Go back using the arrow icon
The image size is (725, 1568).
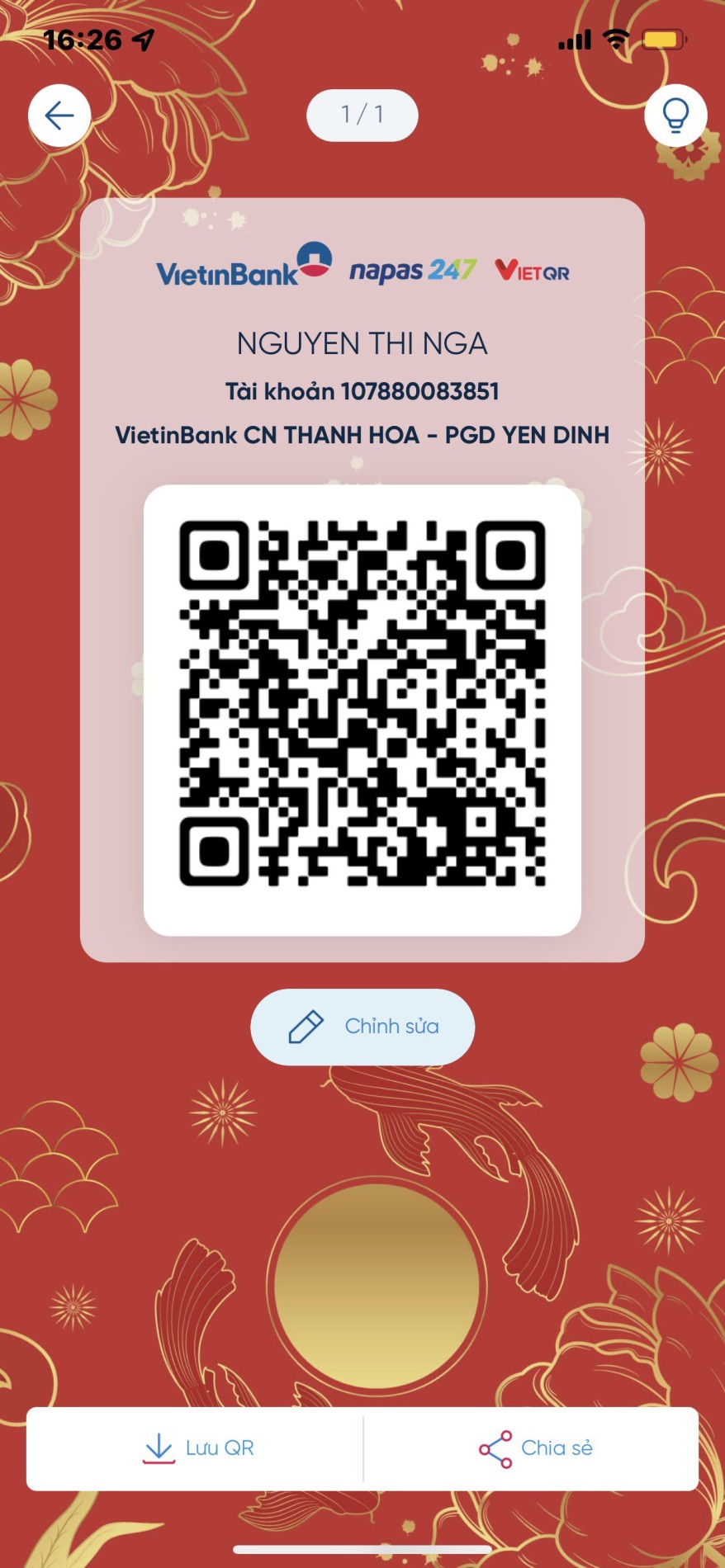(59, 116)
